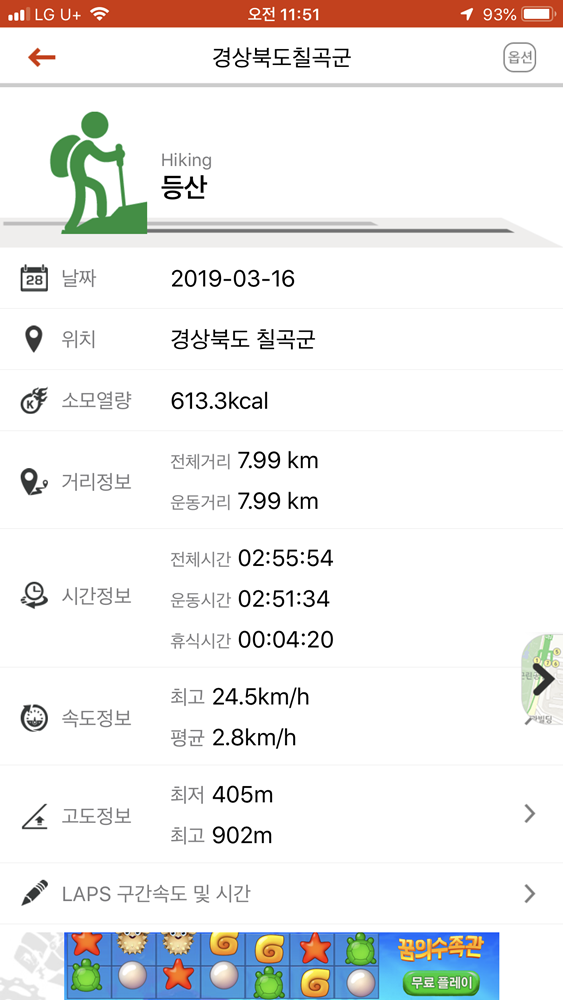Image resolution: width=563 pixels, height=1000 pixels.
Task: Tap the map thumbnail arrow
Action: [545, 679]
